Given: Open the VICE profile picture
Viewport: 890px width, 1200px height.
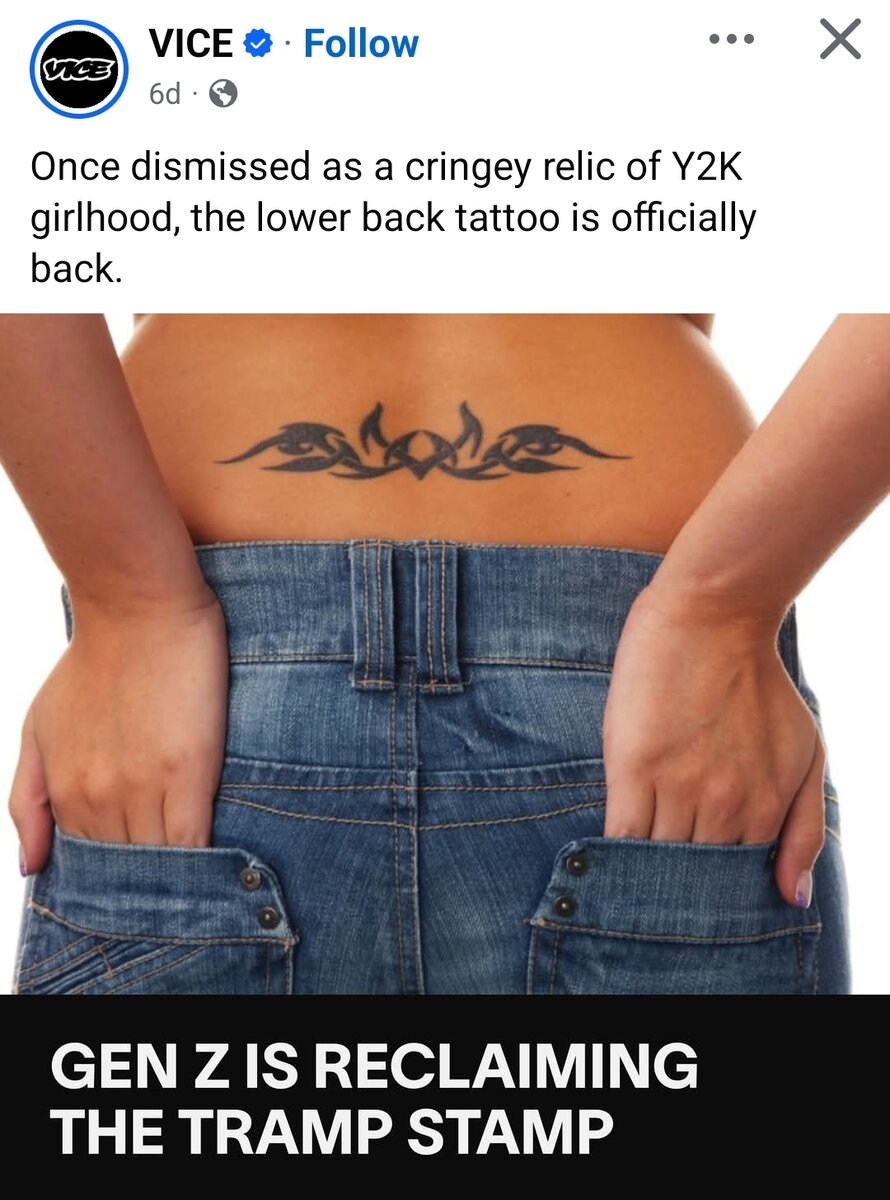Looking at the screenshot, I should (x=79, y=70).
